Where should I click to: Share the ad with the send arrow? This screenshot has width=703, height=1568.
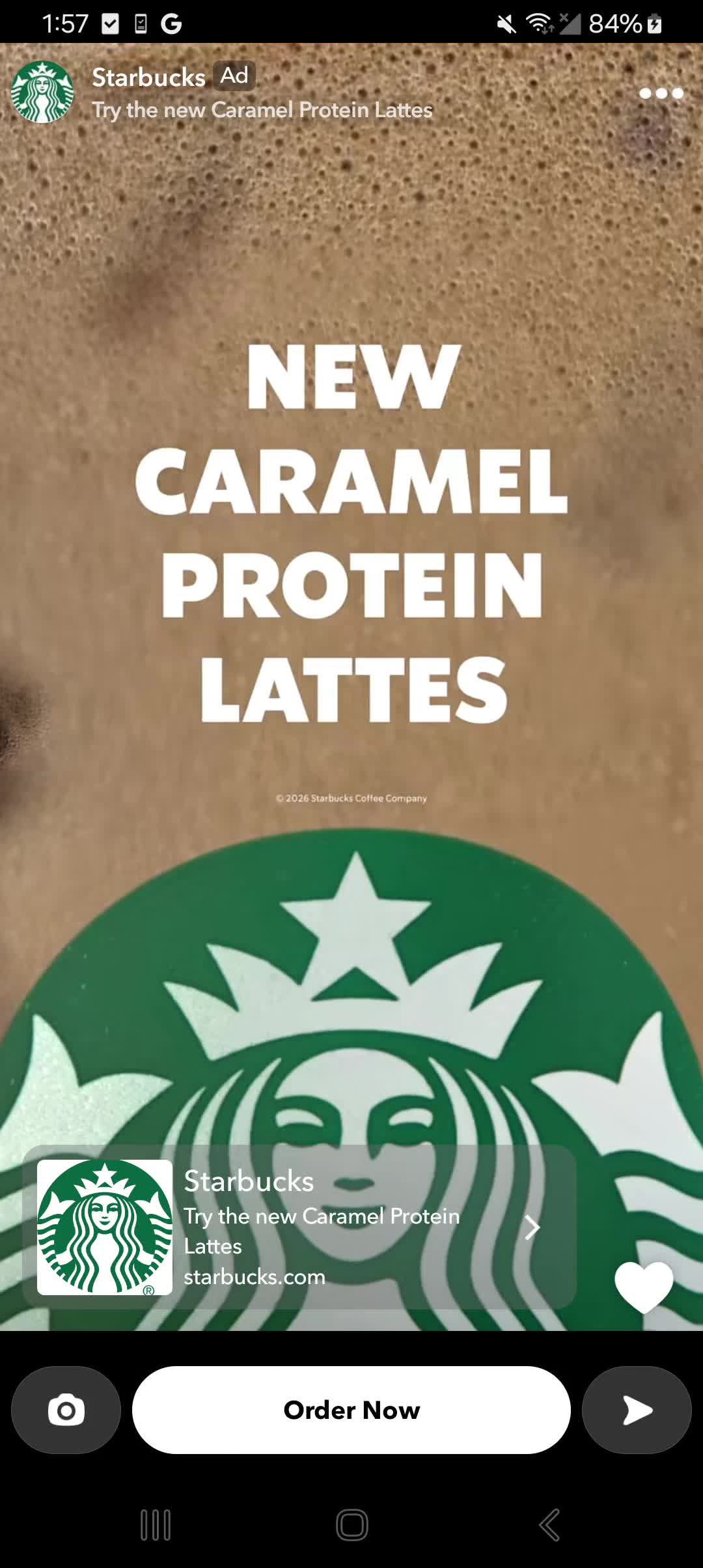pyautogui.click(x=637, y=1410)
